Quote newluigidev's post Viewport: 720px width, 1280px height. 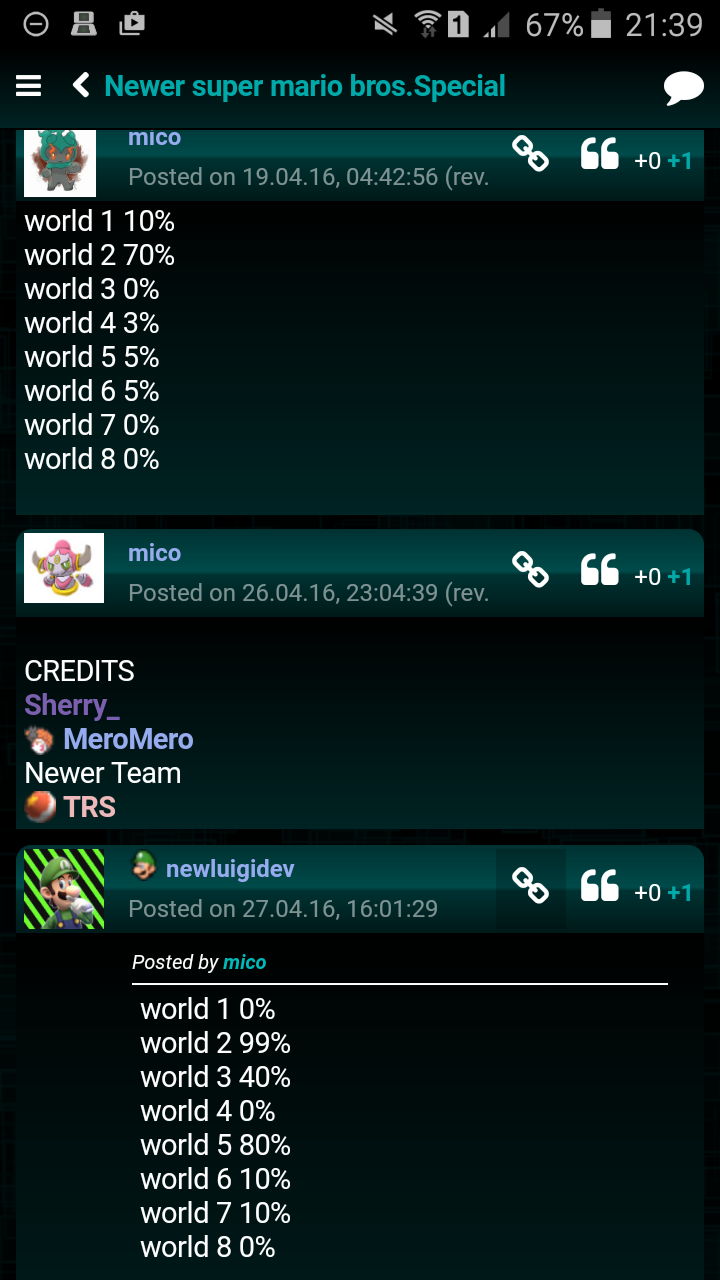[x=600, y=887]
